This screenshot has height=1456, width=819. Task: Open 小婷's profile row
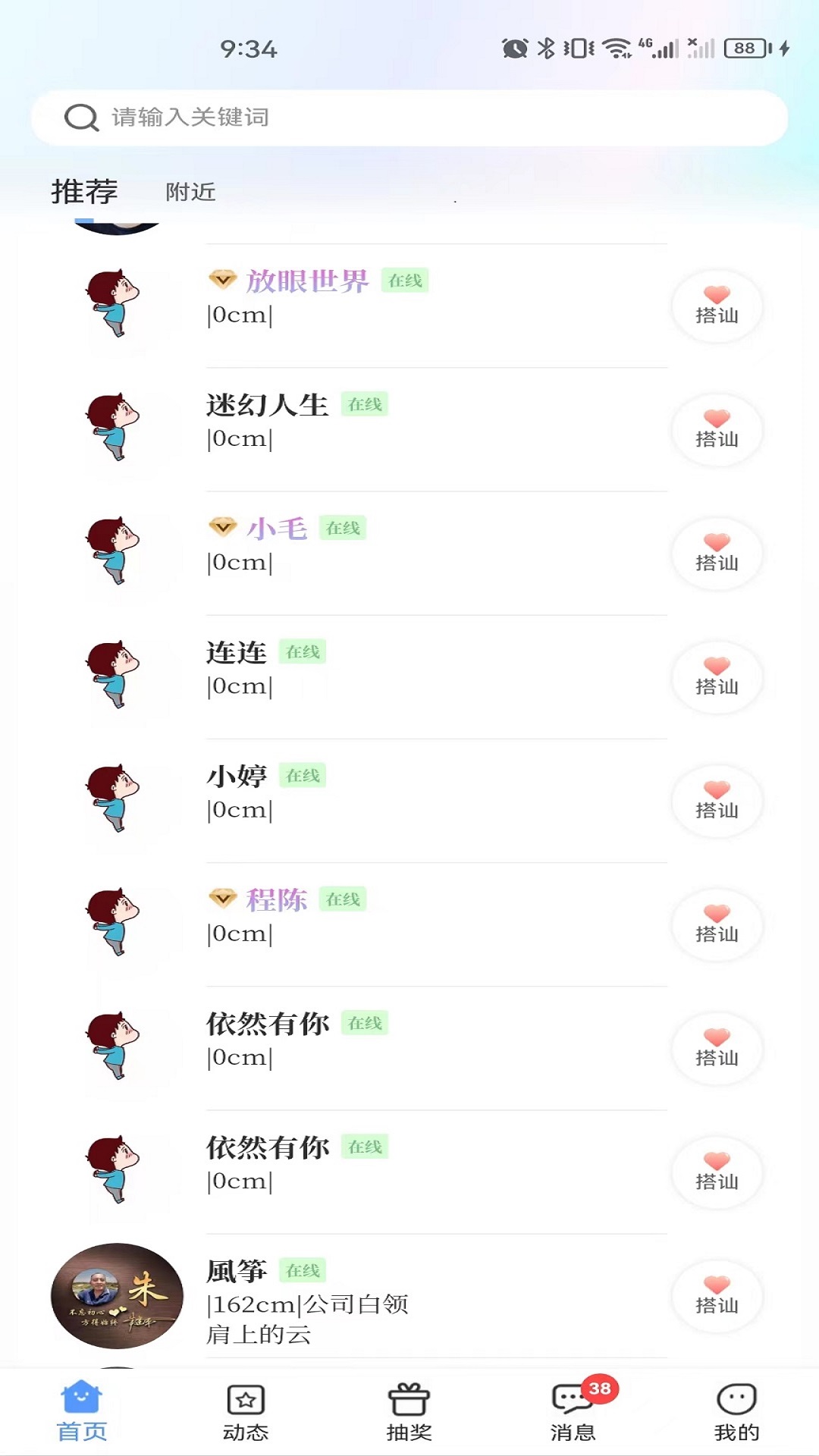pyautogui.click(x=409, y=801)
